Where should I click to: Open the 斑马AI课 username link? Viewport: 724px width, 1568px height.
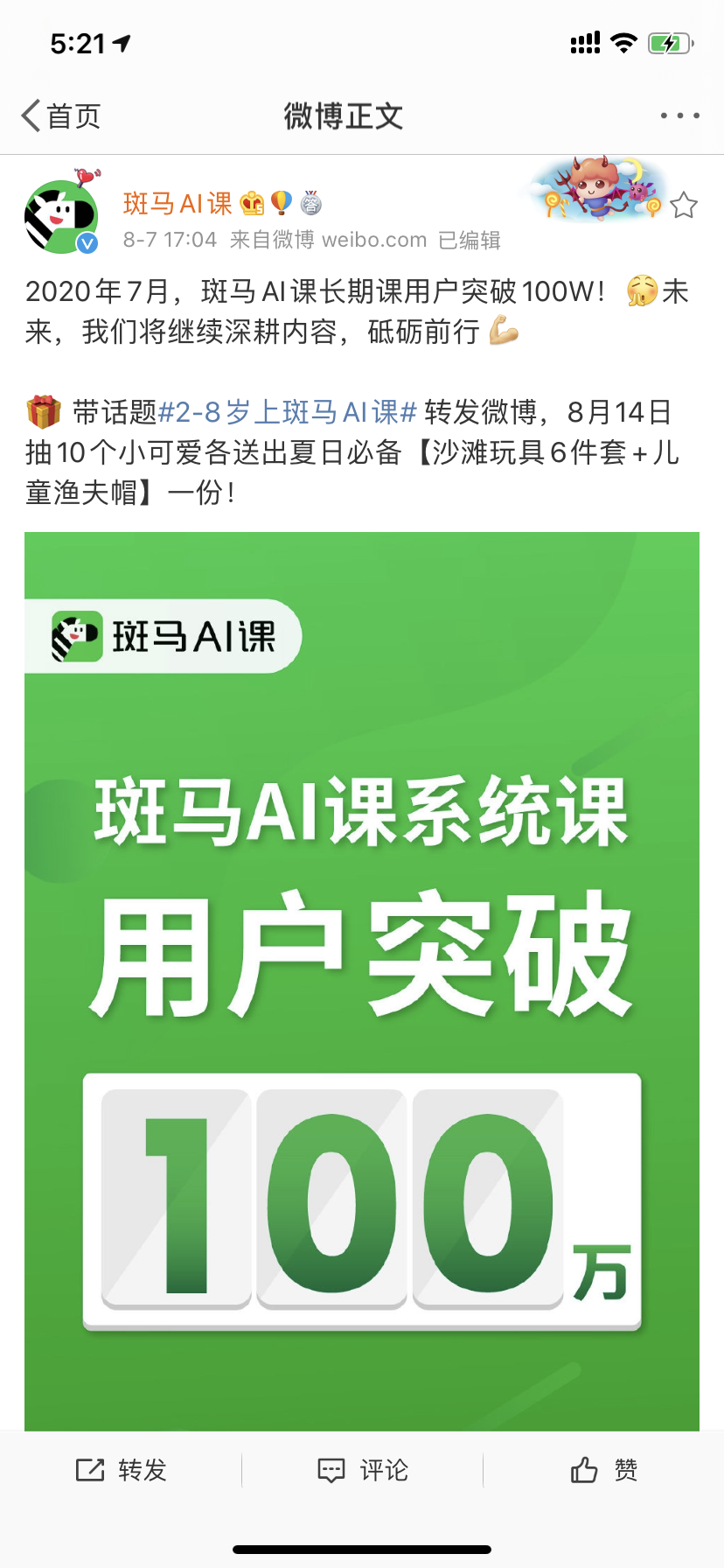[x=178, y=204]
